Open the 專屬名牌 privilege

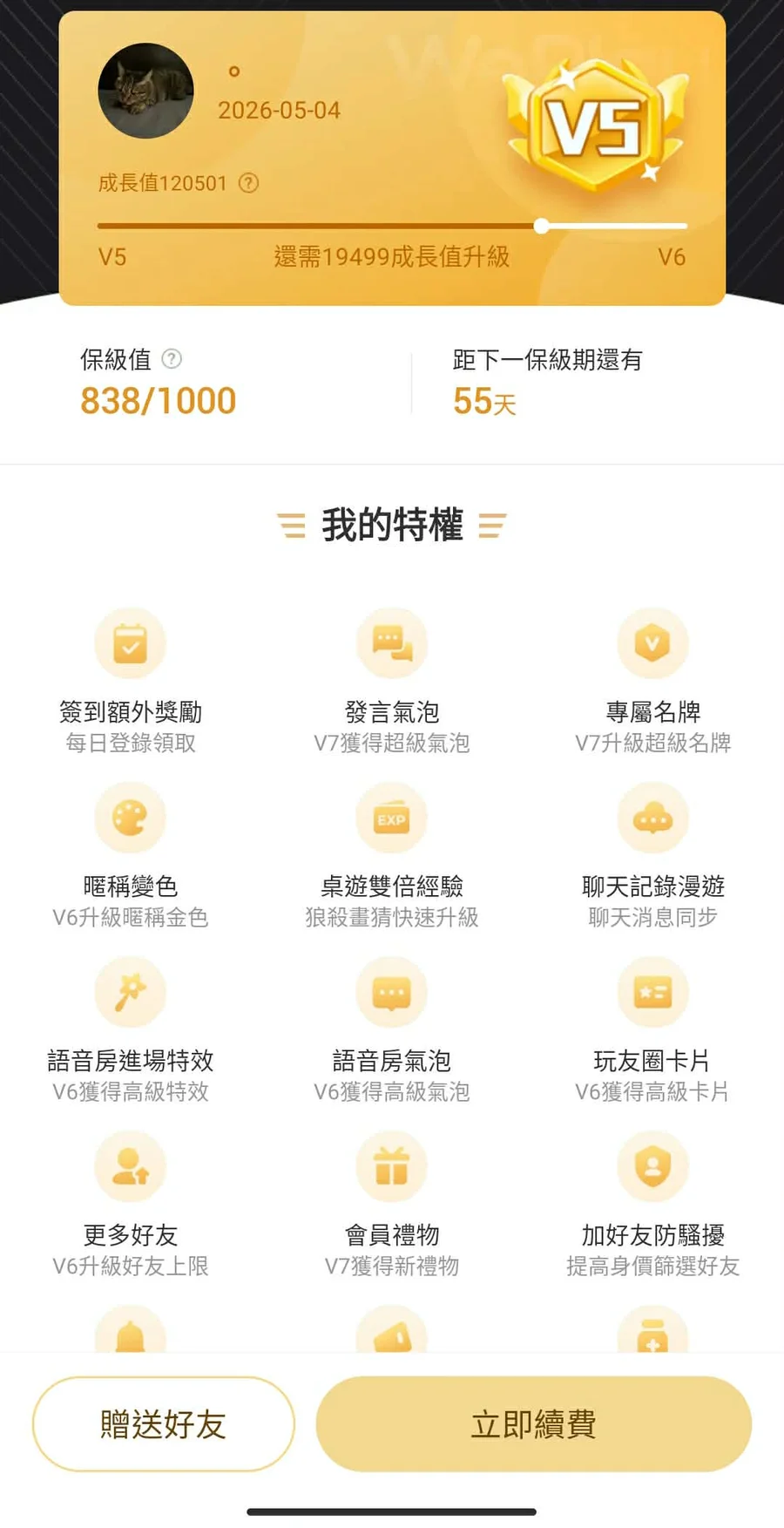pyautogui.click(x=652, y=645)
